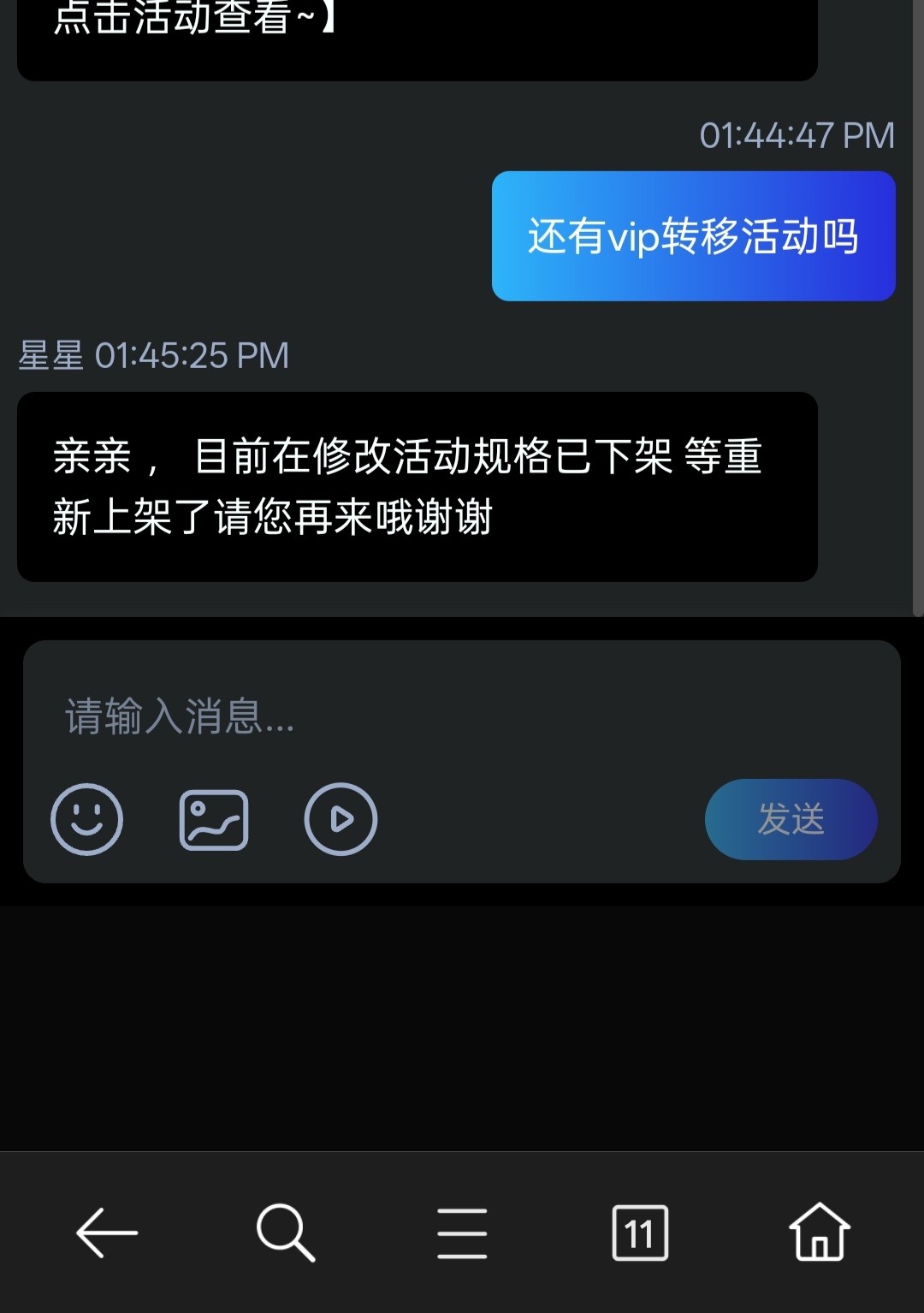This screenshot has height=1313, width=924.
Task: Go to the browser home page
Action: (x=819, y=1233)
